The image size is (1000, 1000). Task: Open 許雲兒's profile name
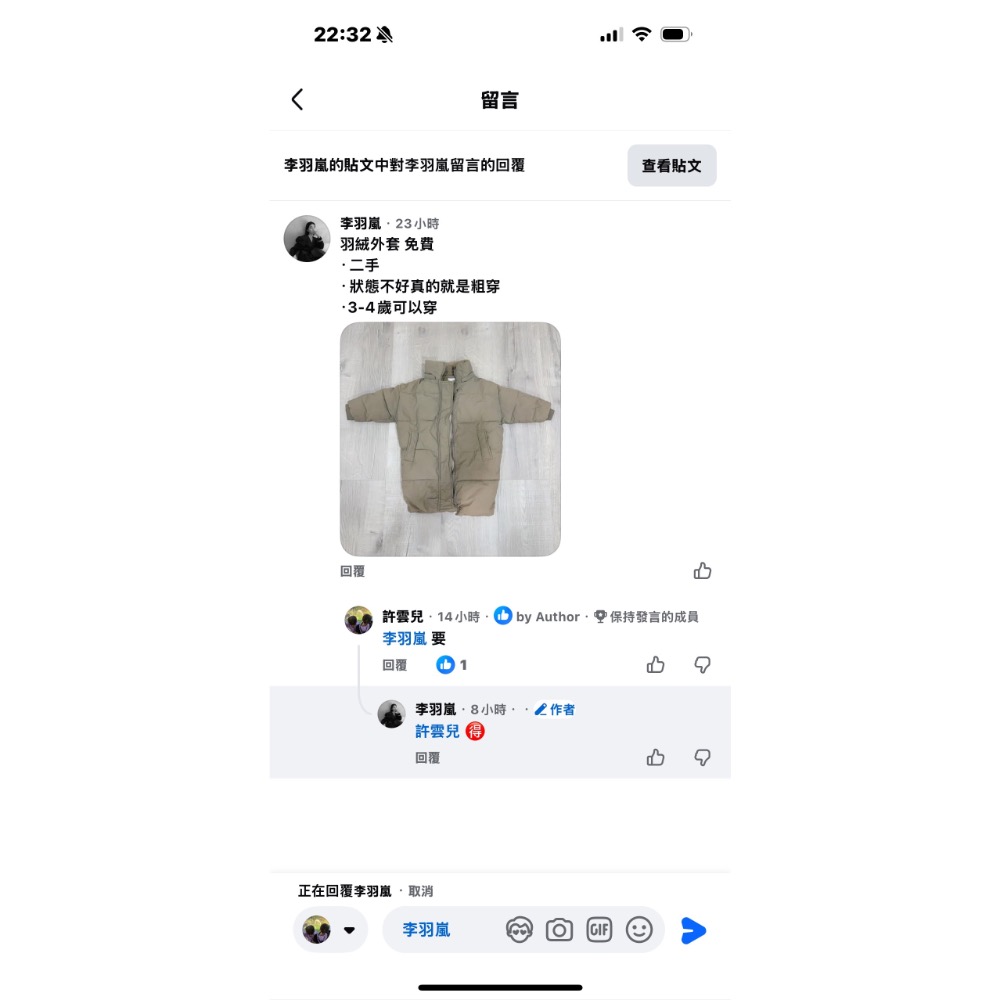[402, 617]
